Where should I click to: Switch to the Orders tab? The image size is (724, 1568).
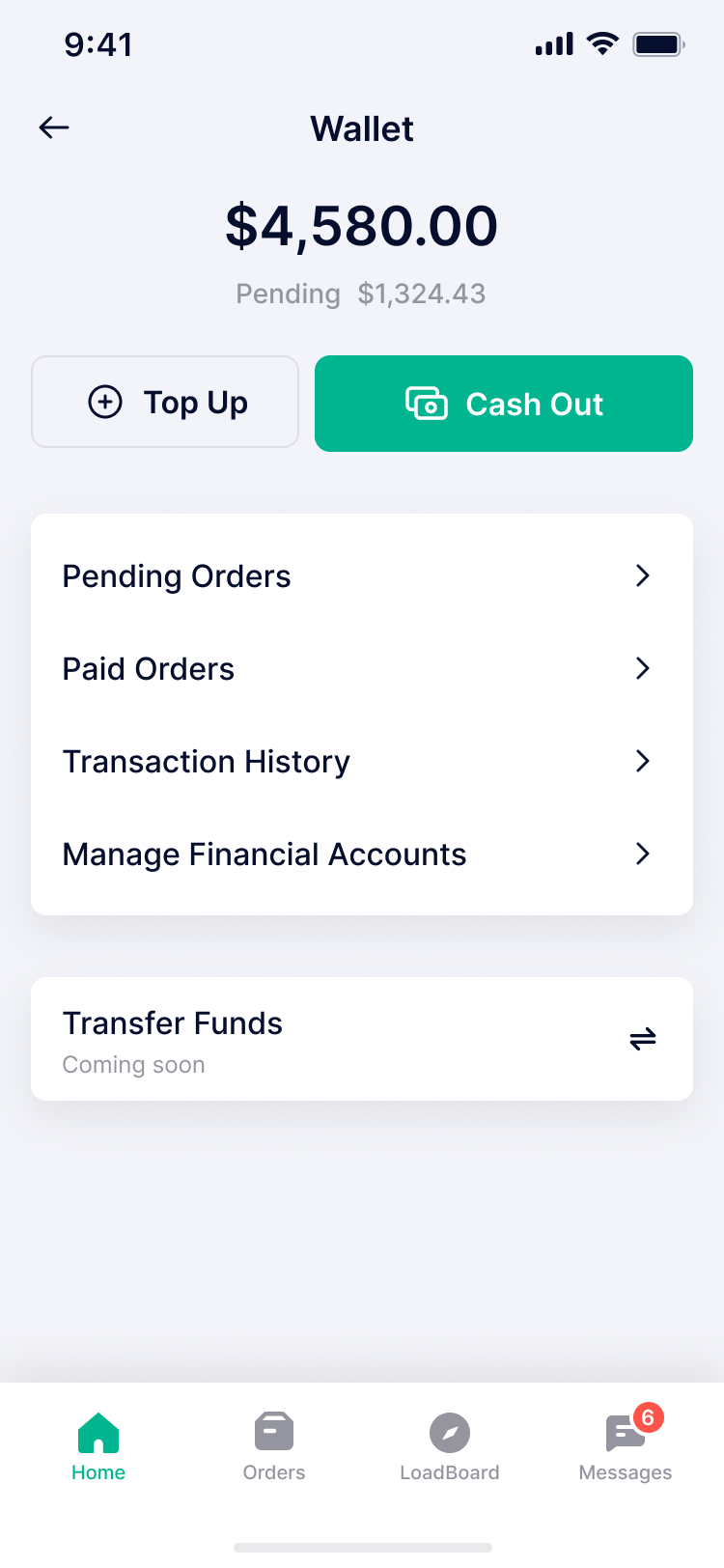click(274, 1446)
